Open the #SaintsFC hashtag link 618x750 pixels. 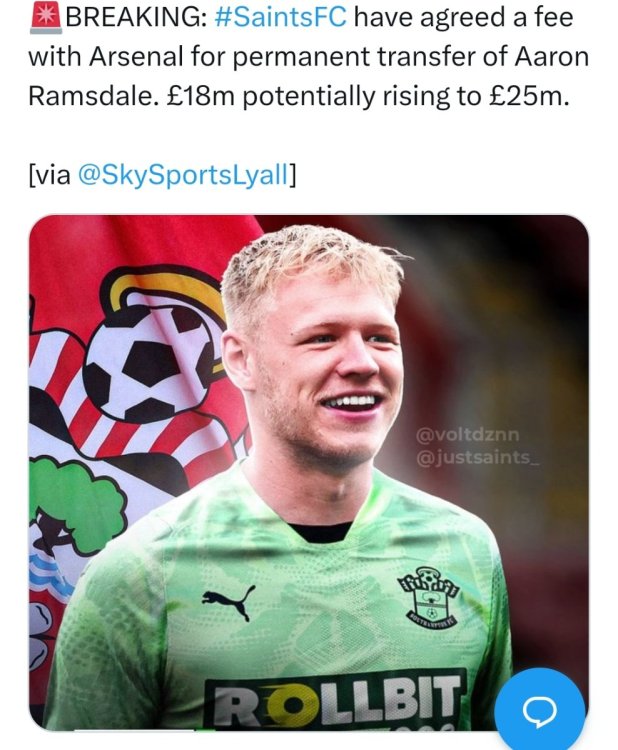280,17
